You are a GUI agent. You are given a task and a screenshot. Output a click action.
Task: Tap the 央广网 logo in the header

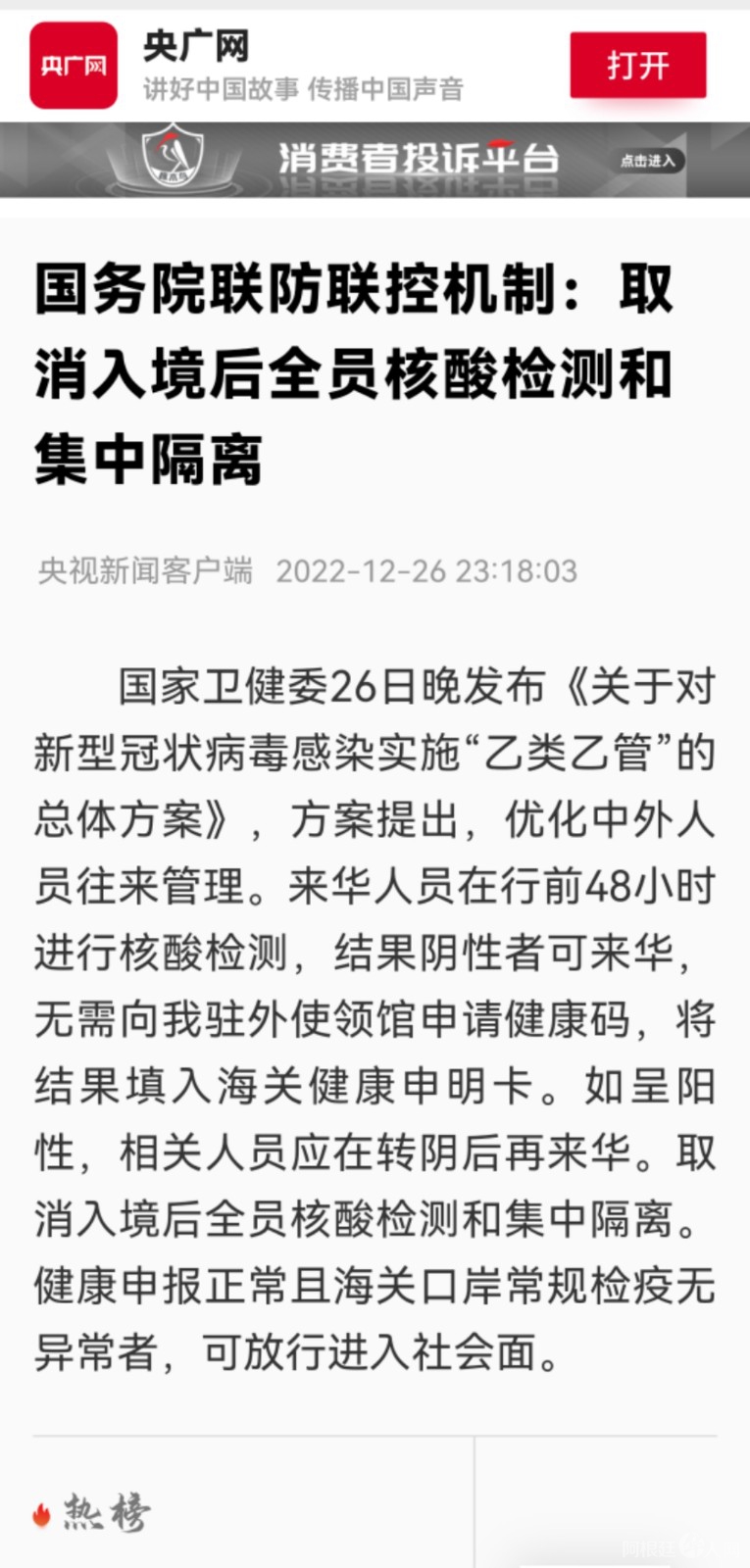pyautogui.click(x=74, y=66)
